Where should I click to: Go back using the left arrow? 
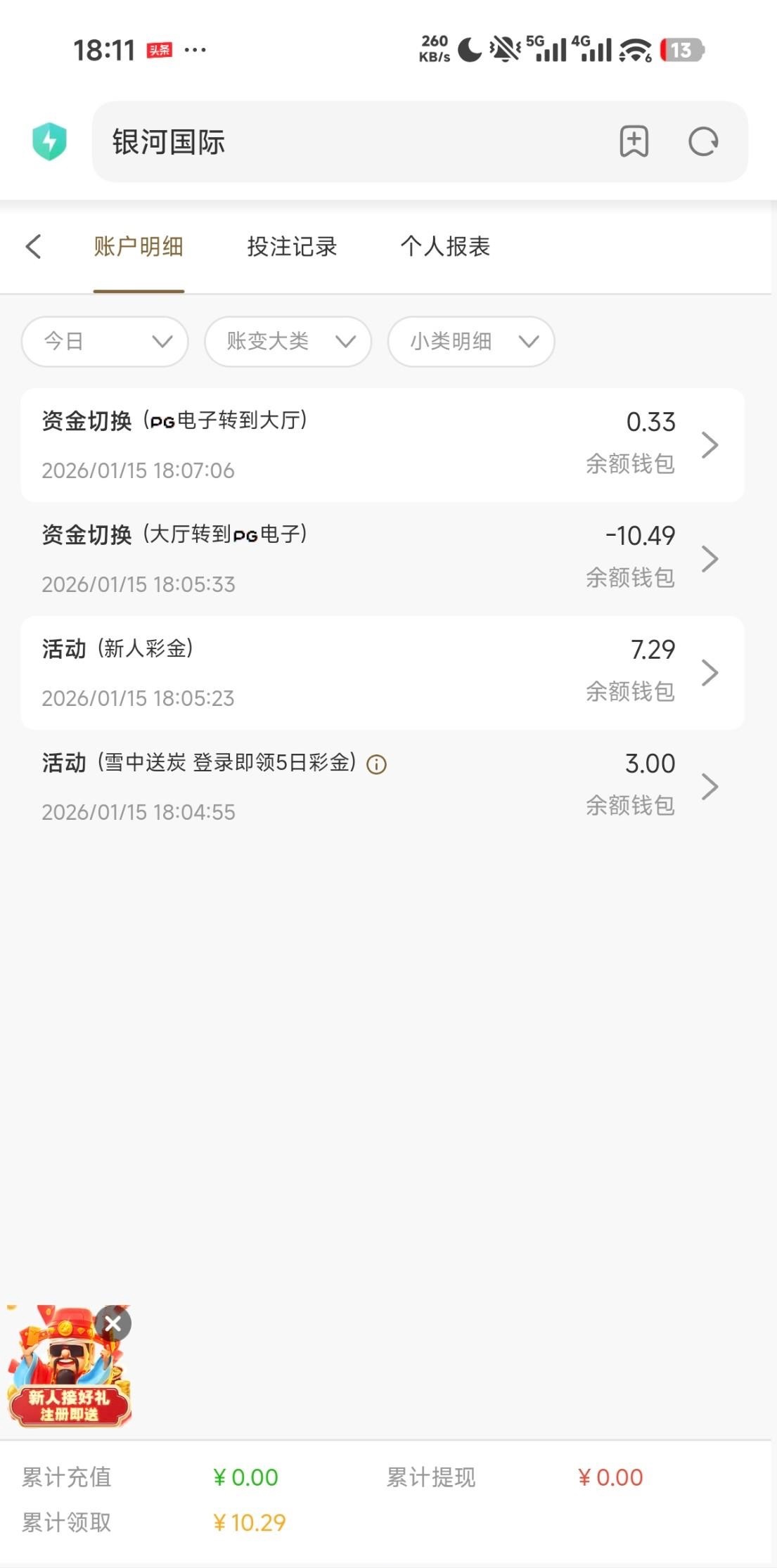[x=33, y=246]
